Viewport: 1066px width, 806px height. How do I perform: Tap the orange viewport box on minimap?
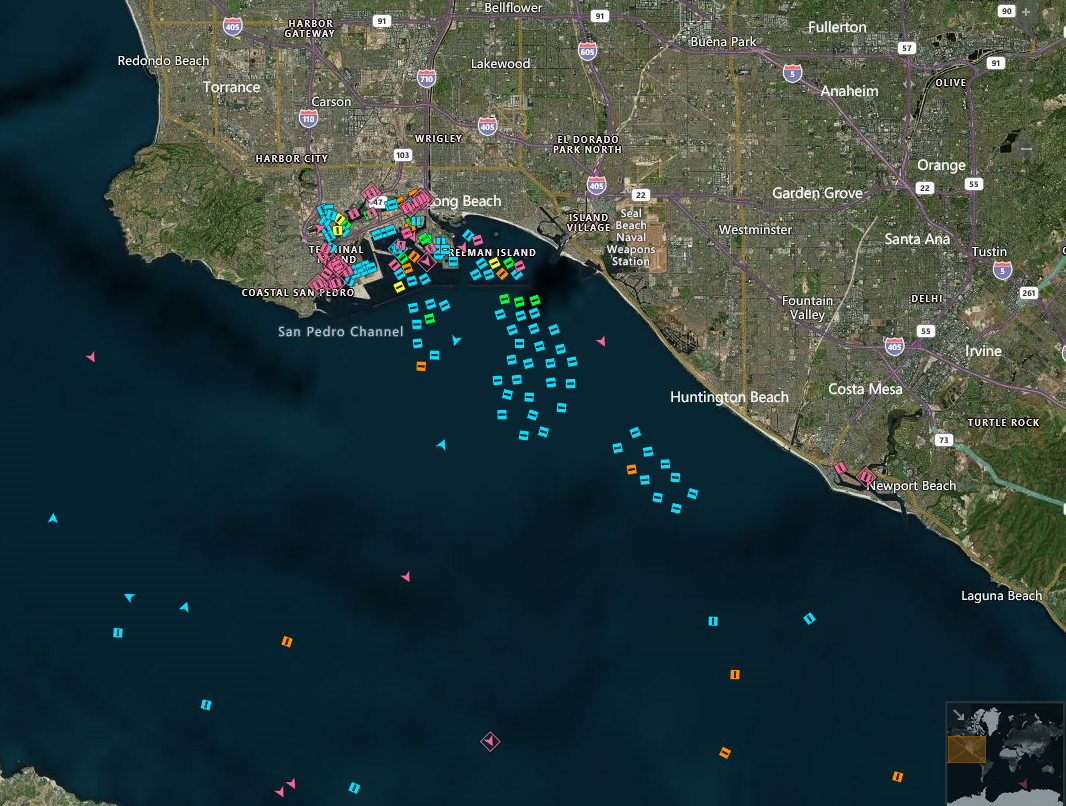point(966,749)
